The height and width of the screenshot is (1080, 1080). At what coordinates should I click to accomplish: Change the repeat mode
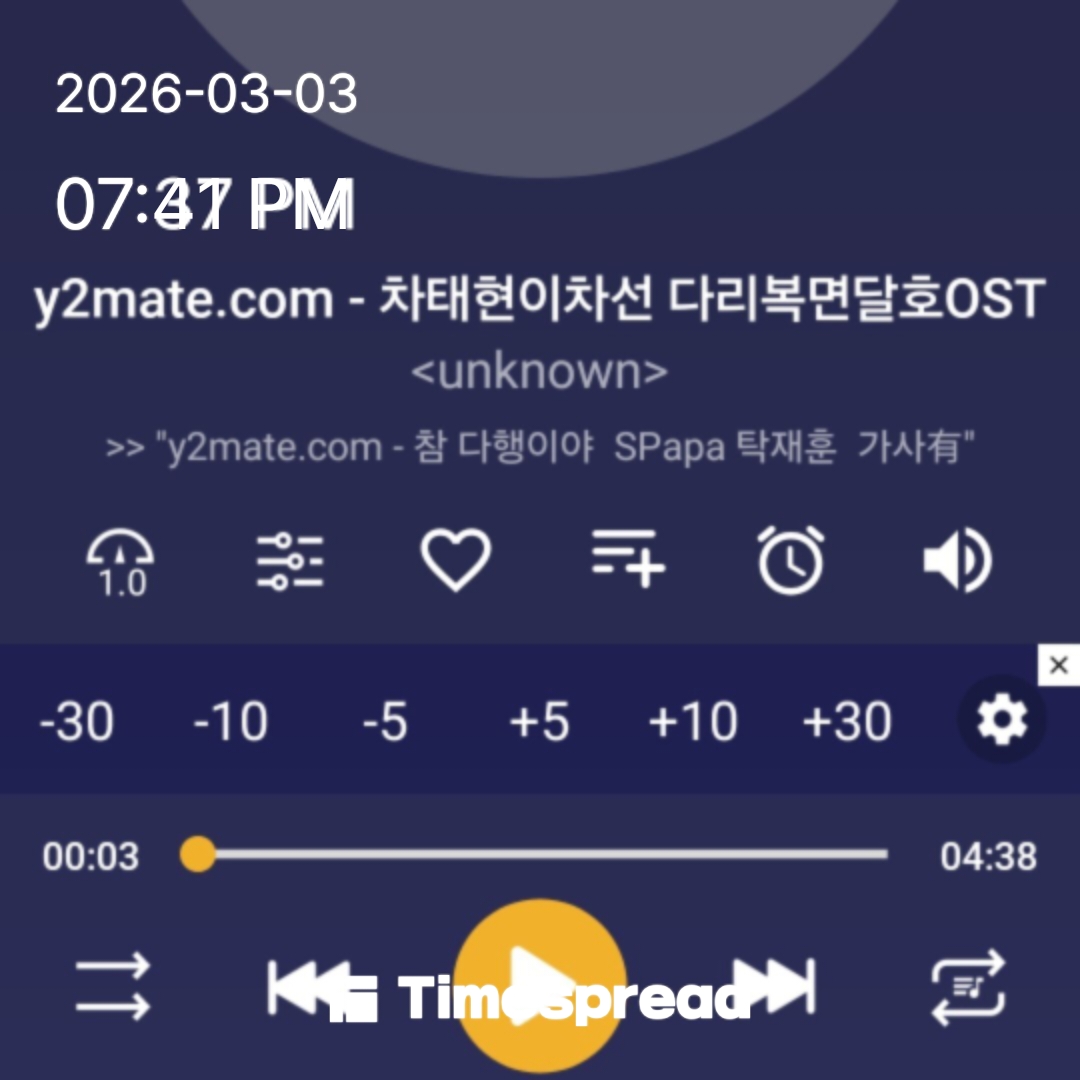967,988
